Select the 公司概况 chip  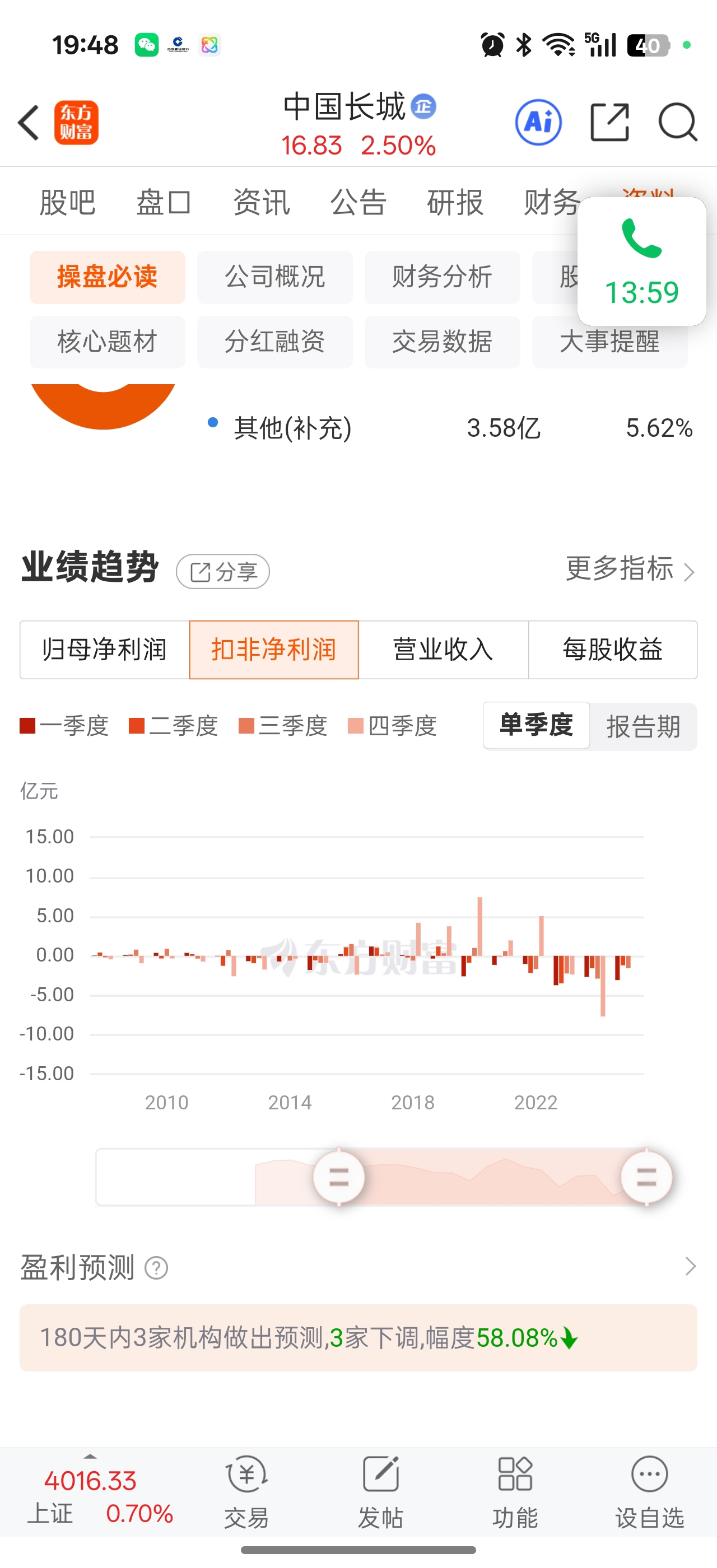click(x=274, y=277)
